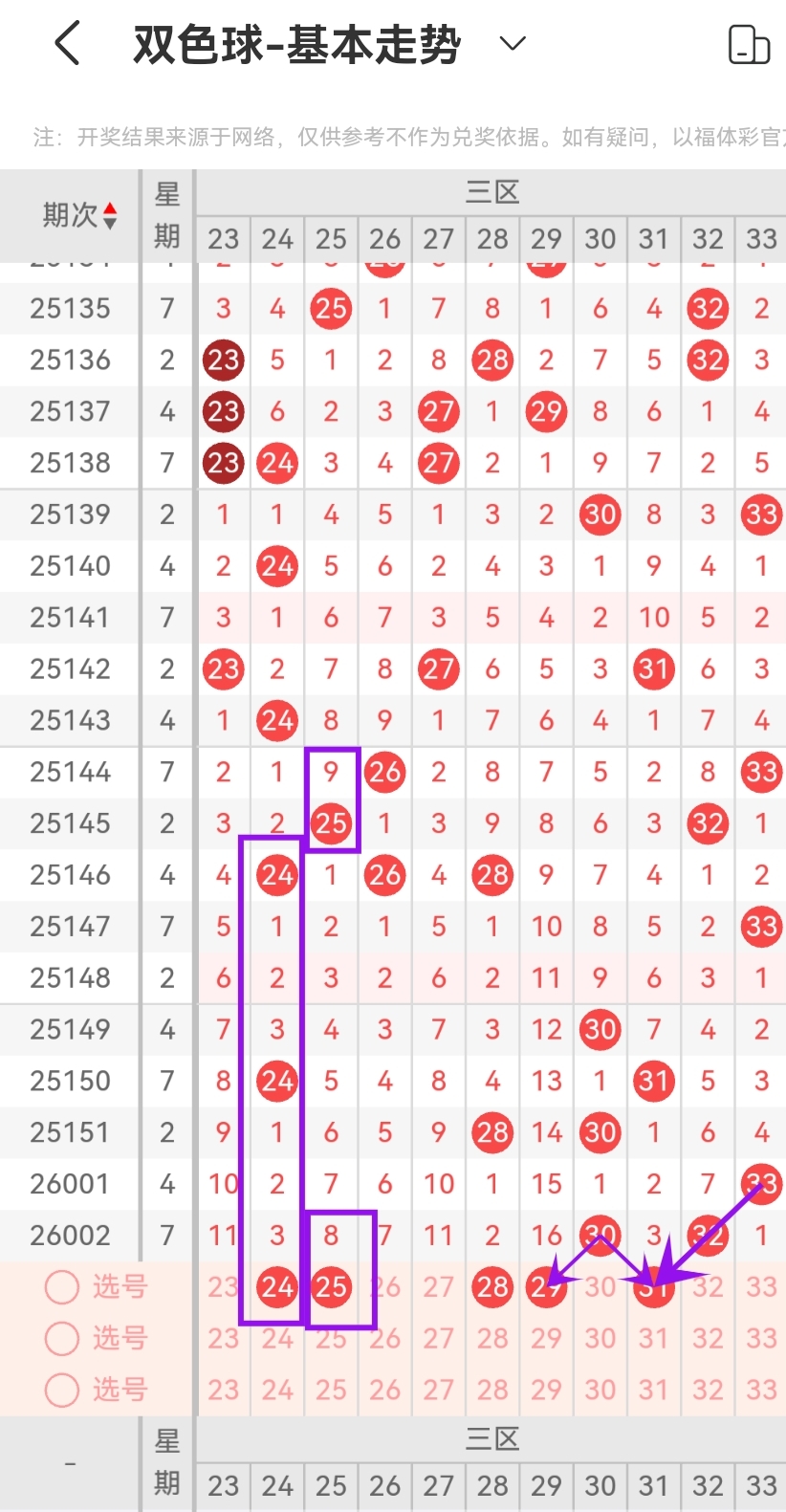The width and height of the screenshot is (786, 1512).
Task: Select number 25 in the first 选号 row
Action: coord(331,1286)
